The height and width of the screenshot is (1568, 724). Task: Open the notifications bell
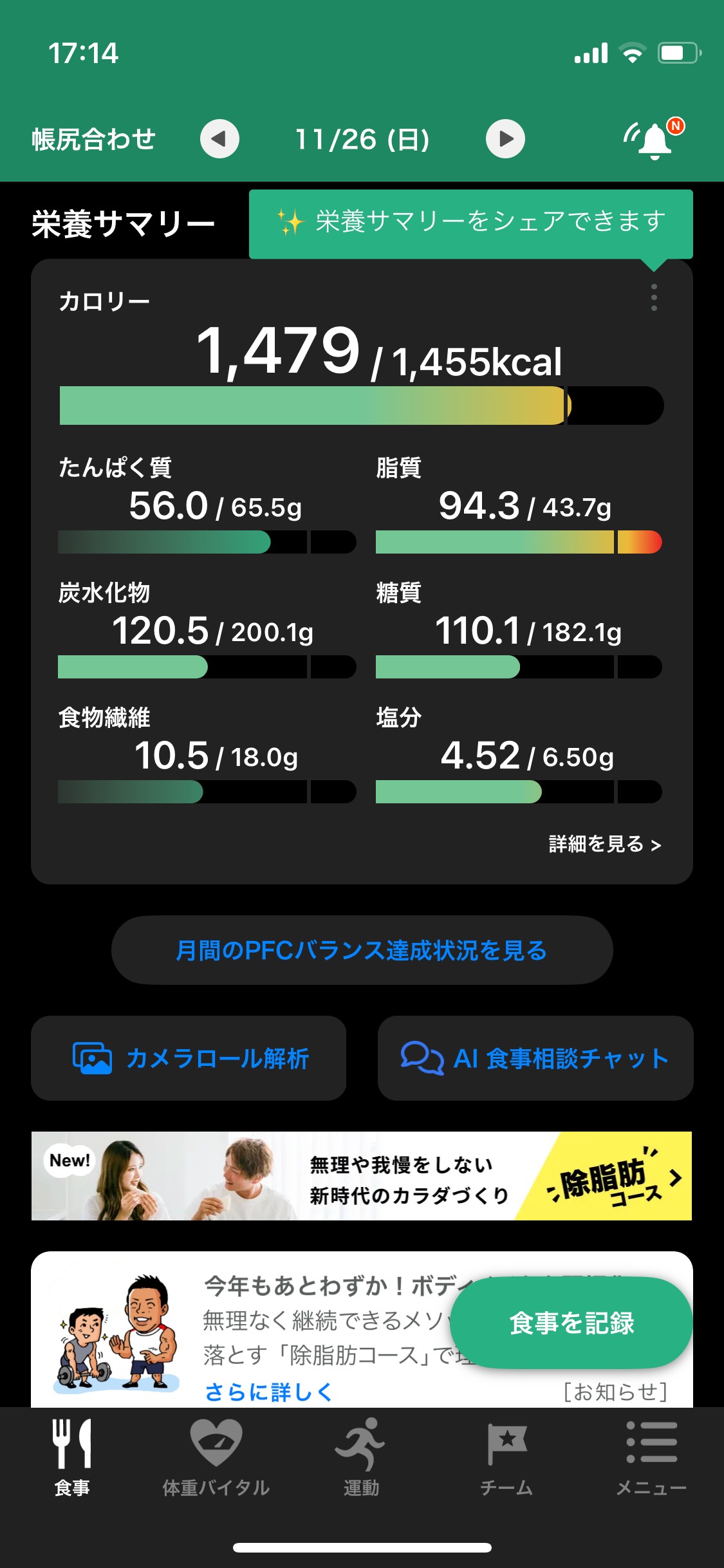[x=654, y=138]
